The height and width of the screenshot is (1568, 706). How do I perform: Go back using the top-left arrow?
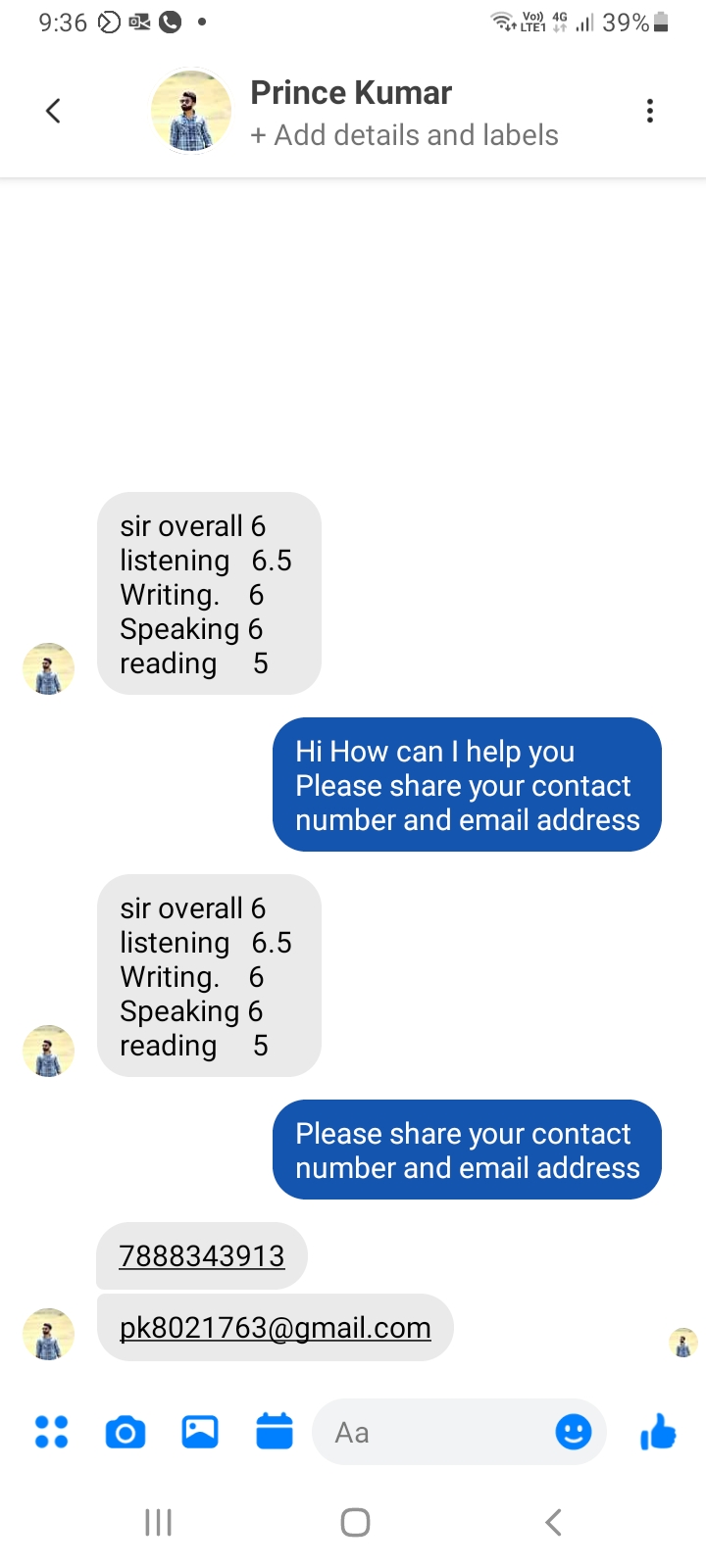[54, 111]
